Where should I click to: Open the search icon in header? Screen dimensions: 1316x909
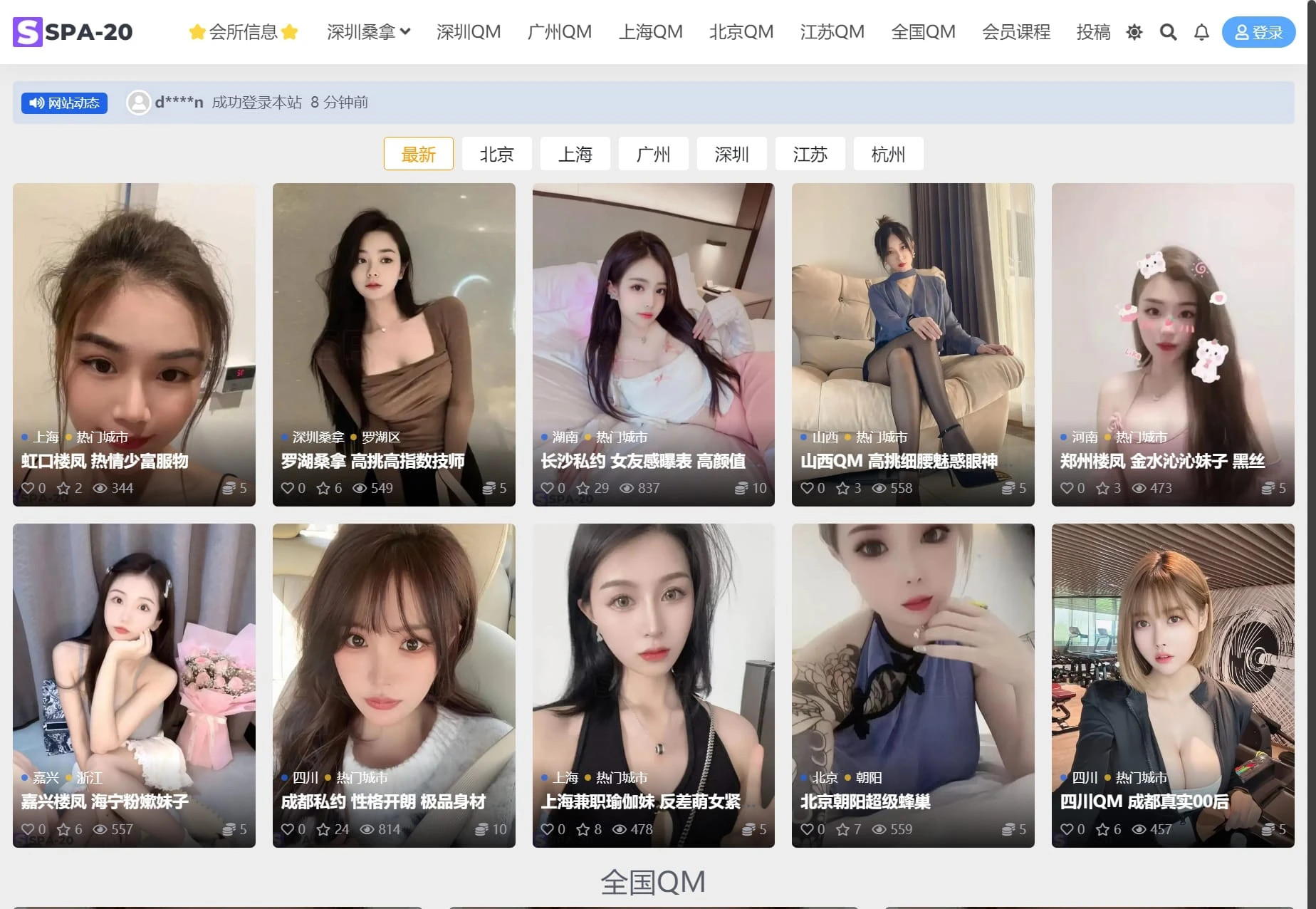point(1168,32)
